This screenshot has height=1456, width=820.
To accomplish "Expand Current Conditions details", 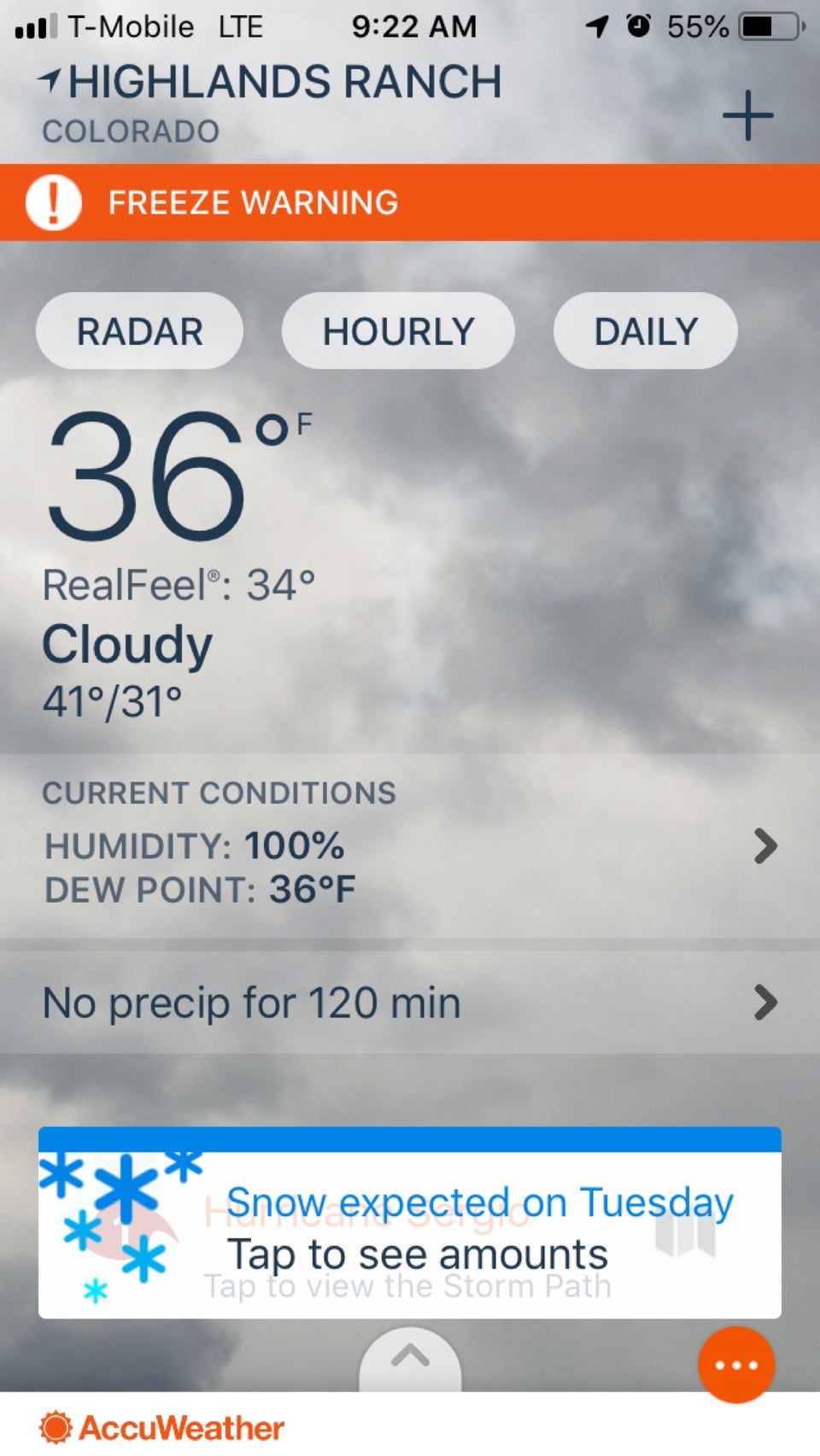I will click(x=410, y=845).
